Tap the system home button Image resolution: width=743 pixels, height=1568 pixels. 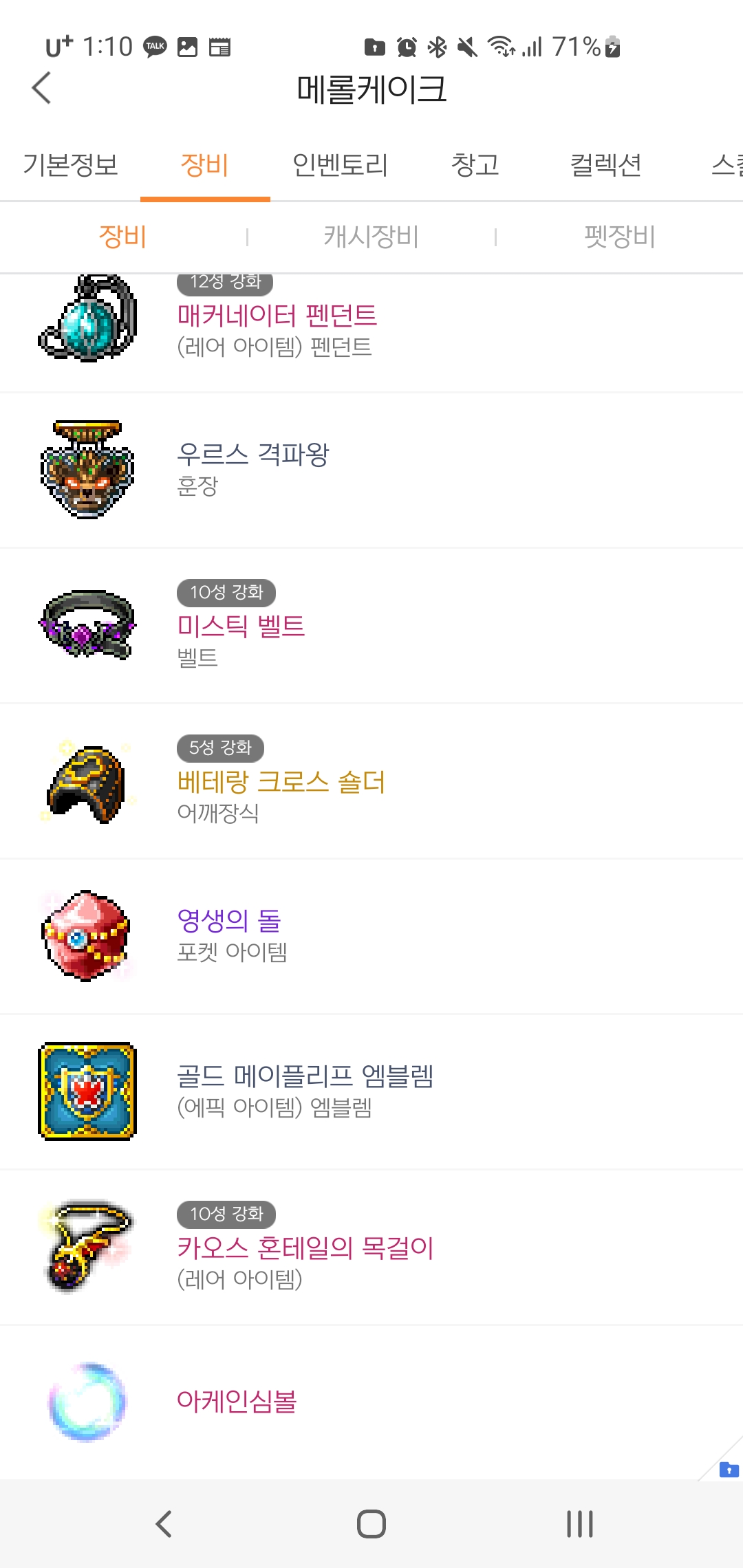coord(371,1524)
